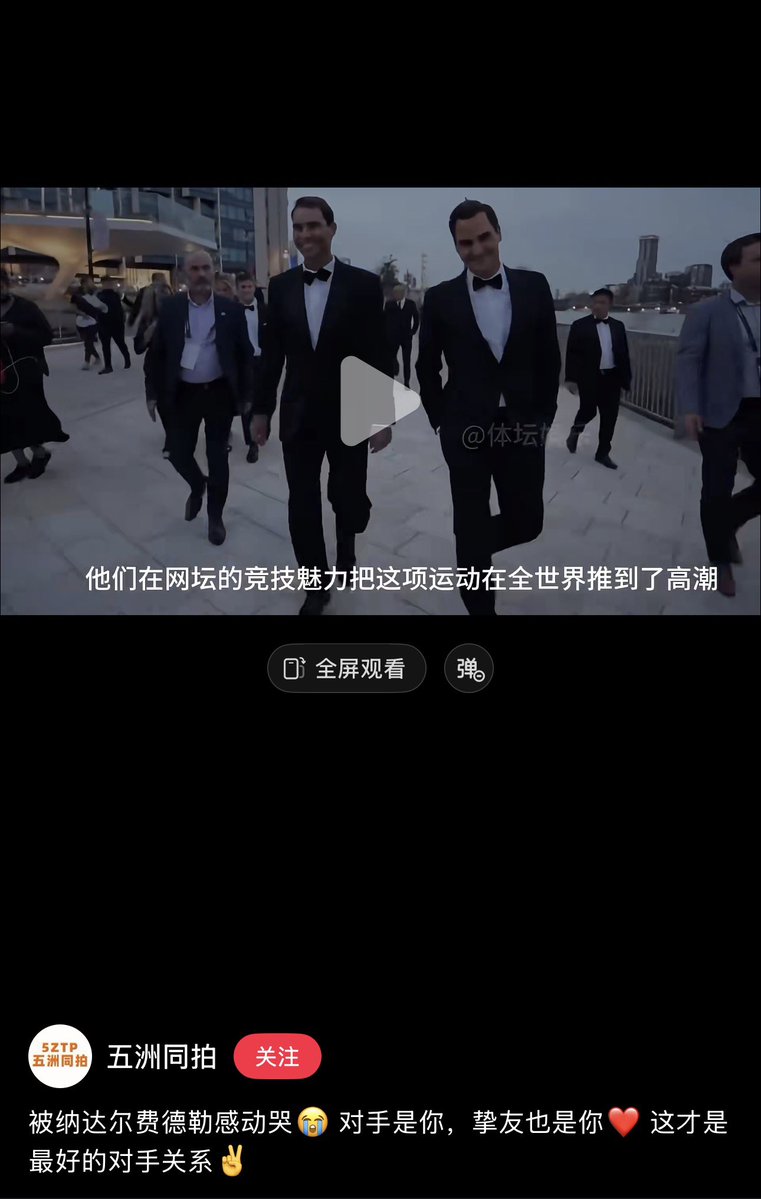The height and width of the screenshot is (1199, 761).
Task: Follow 五洲同拍 with the 关注 button
Action: (x=277, y=1056)
